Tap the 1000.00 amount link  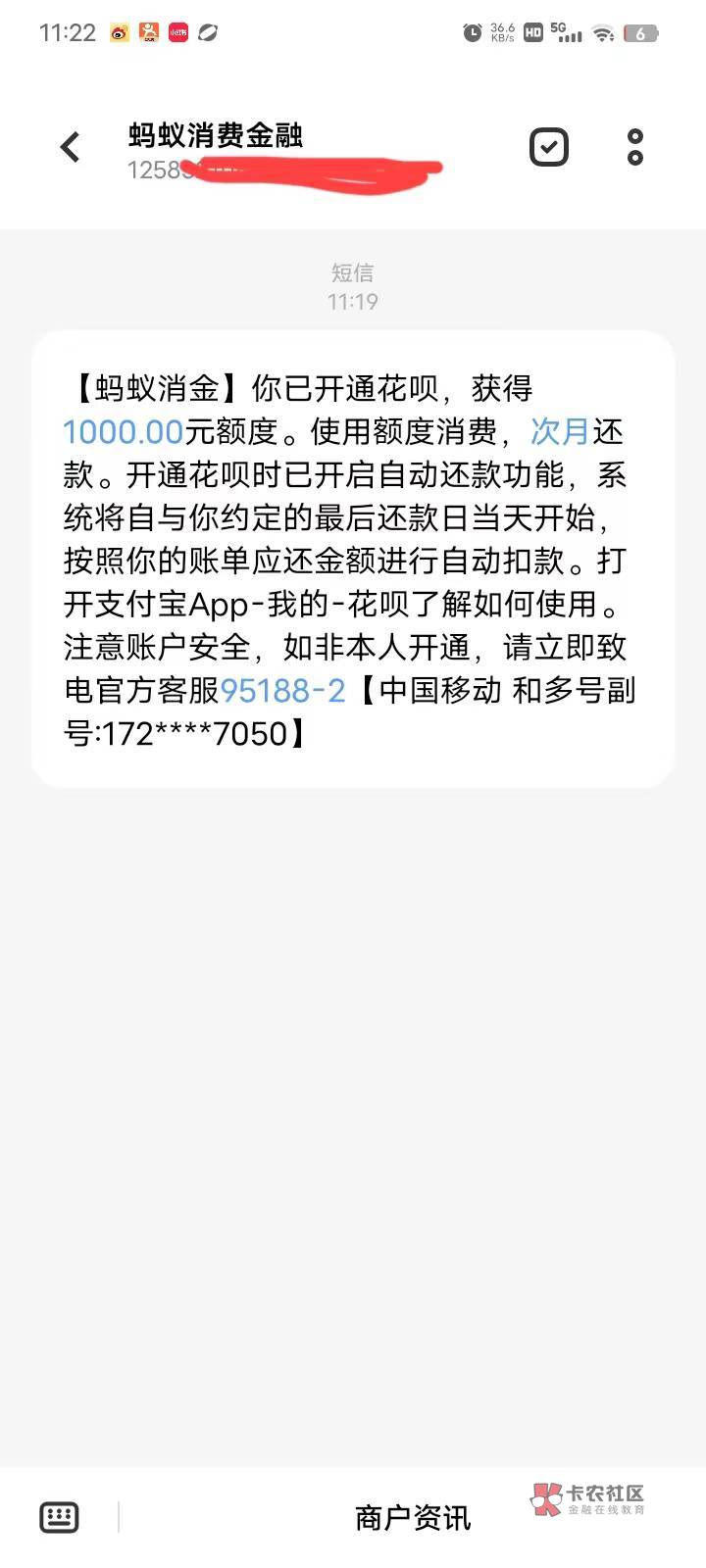point(124,431)
